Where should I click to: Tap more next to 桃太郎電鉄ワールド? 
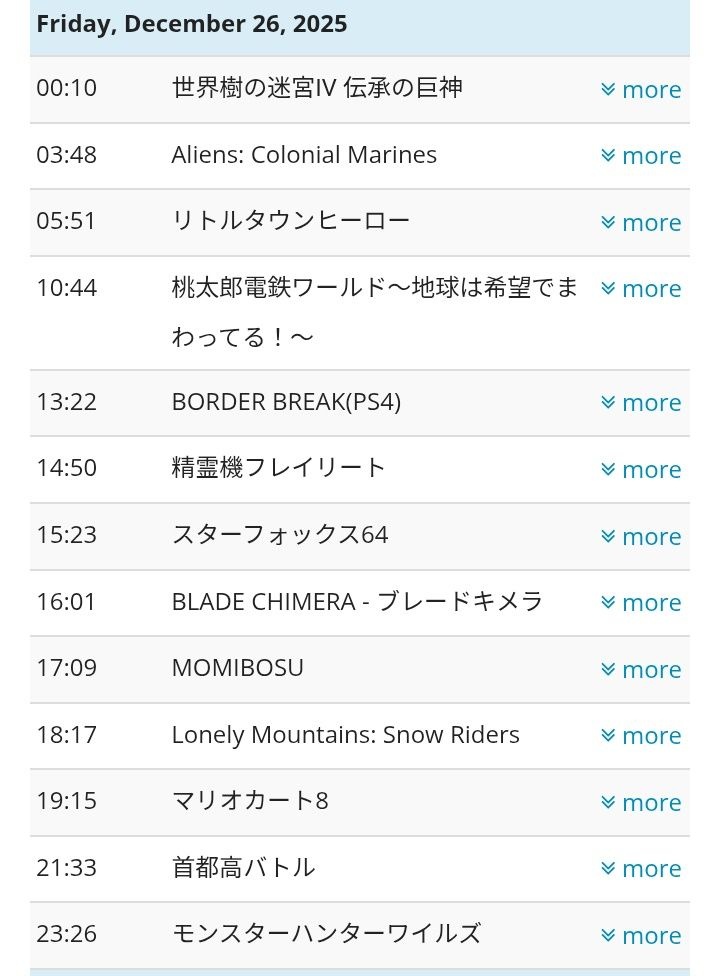(641, 289)
